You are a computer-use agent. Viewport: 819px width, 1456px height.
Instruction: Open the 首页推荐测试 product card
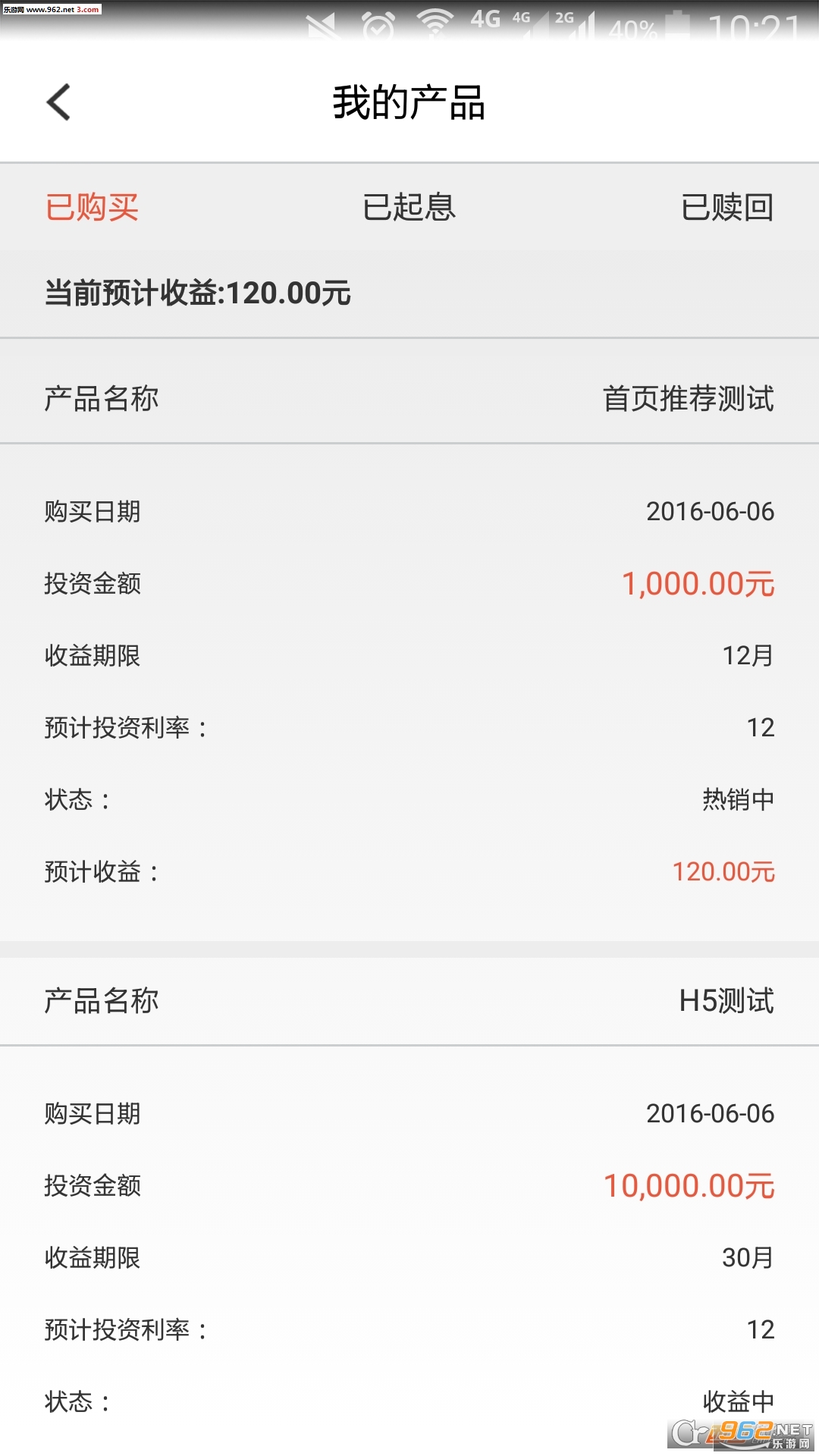pyautogui.click(x=409, y=641)
